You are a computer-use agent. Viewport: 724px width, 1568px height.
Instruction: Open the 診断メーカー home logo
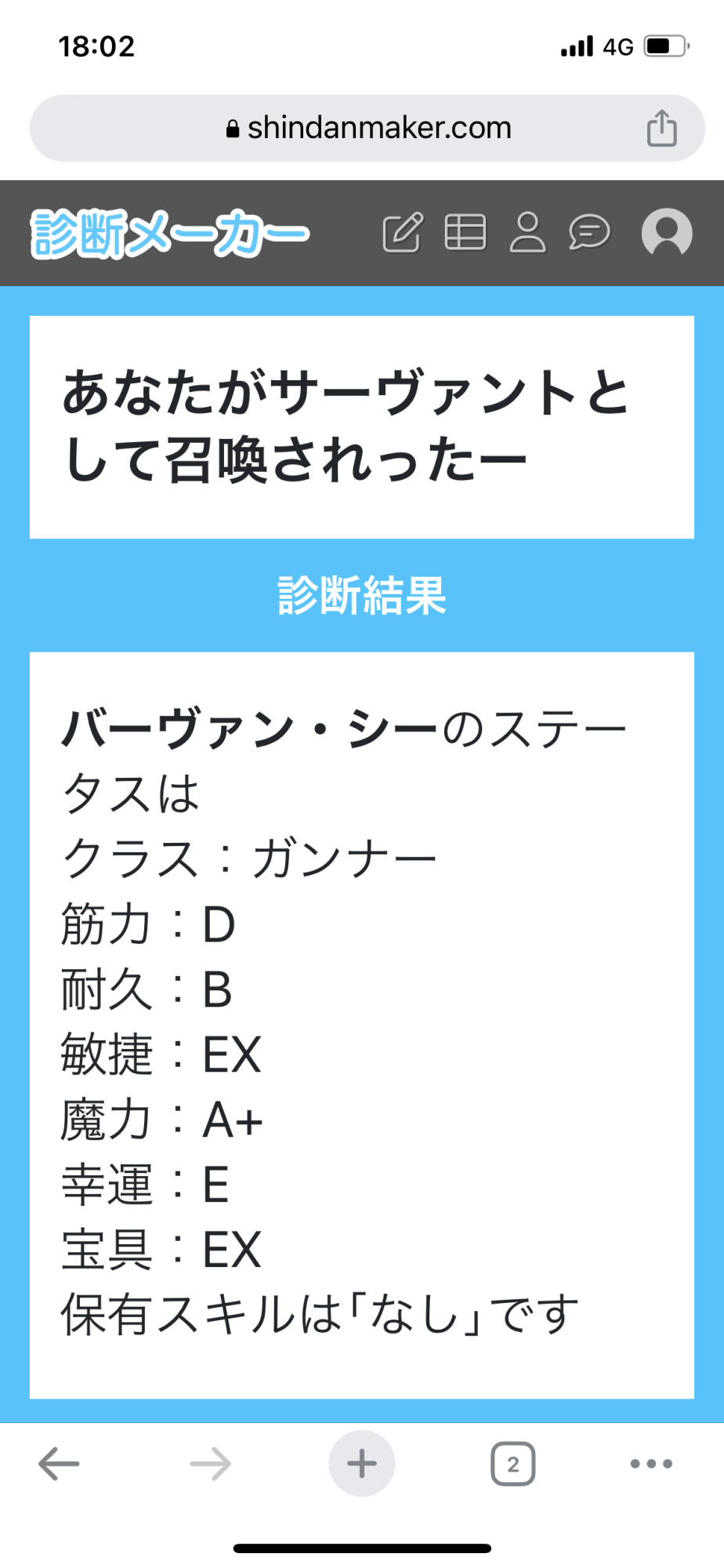point(170,234)
